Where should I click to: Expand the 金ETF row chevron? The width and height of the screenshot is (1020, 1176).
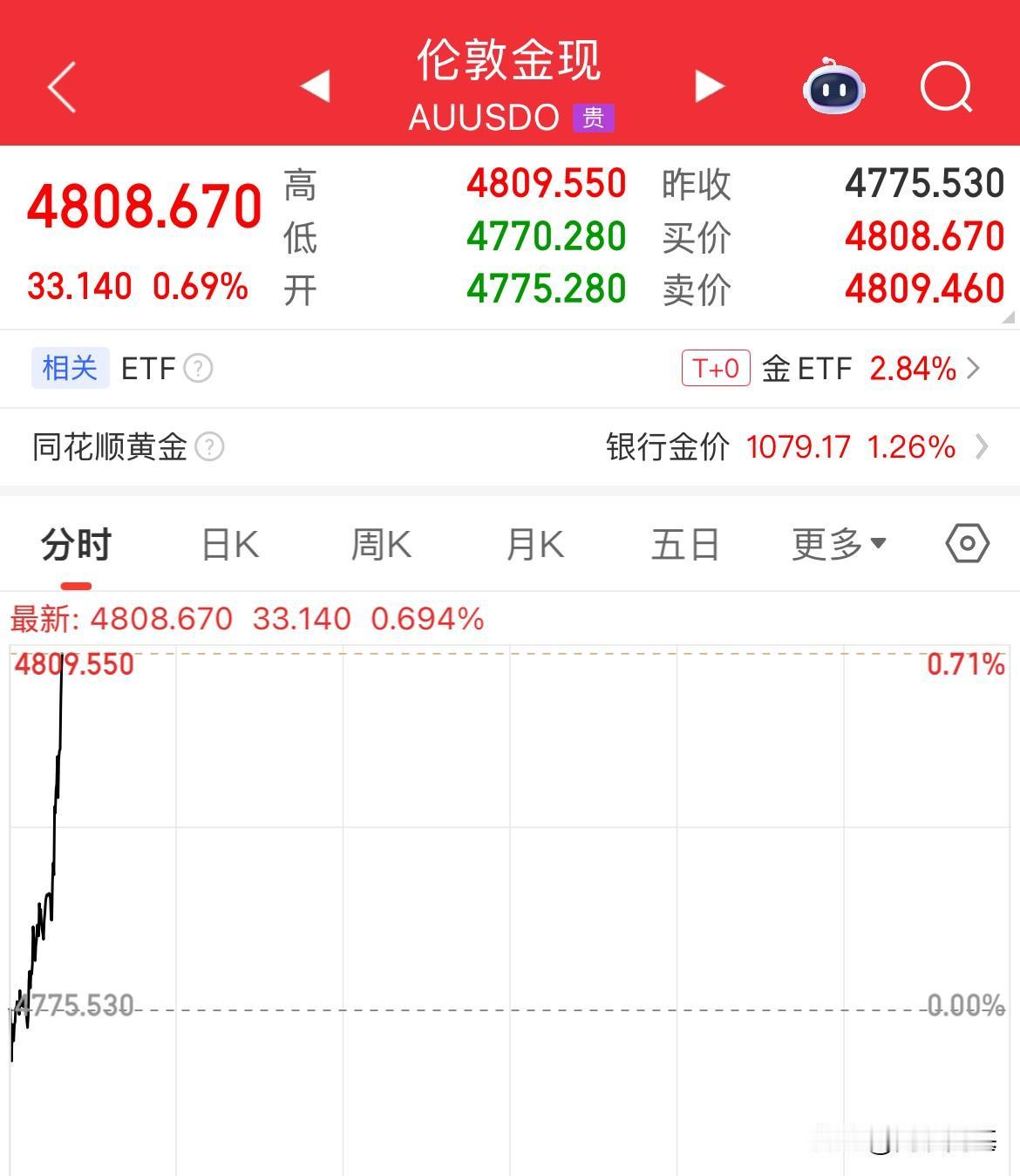[976, 370]
